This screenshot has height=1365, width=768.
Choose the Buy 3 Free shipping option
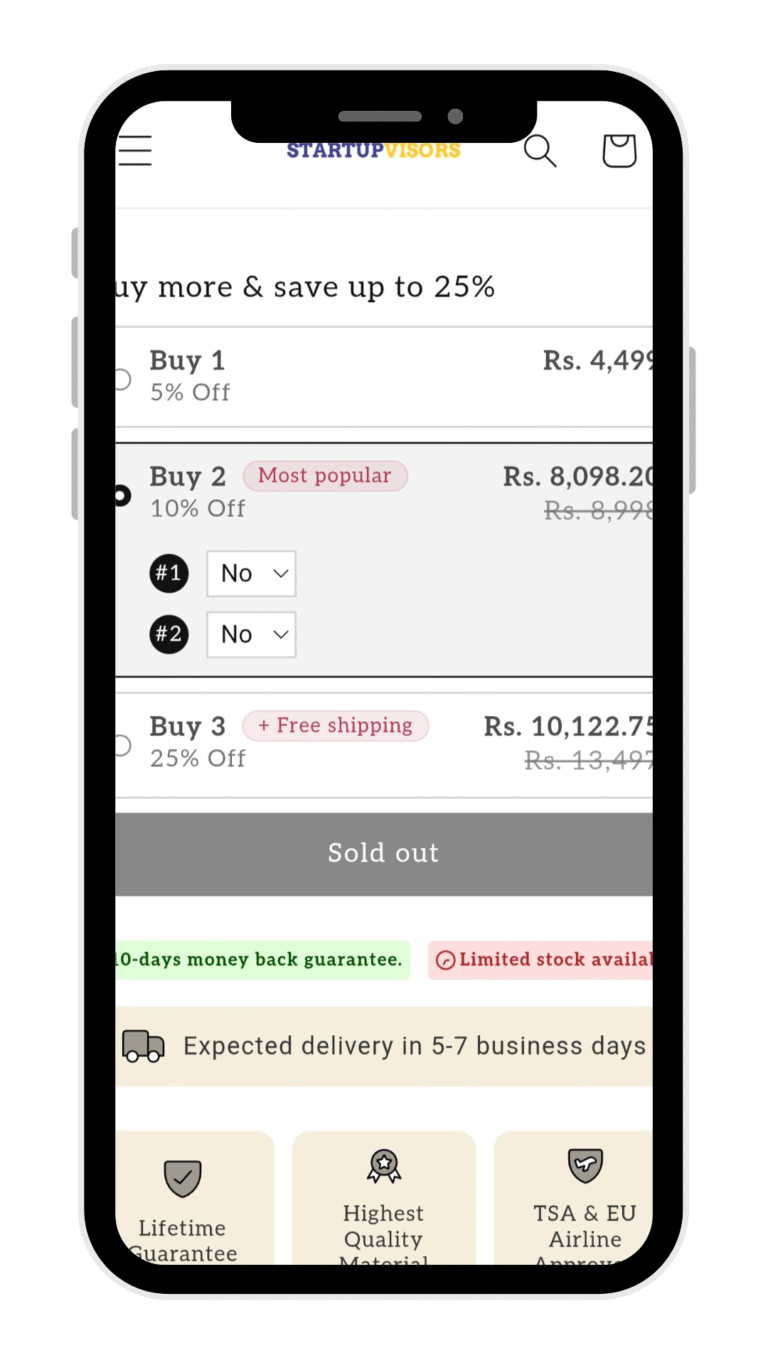pyautogui.click(x=122, y=745)
